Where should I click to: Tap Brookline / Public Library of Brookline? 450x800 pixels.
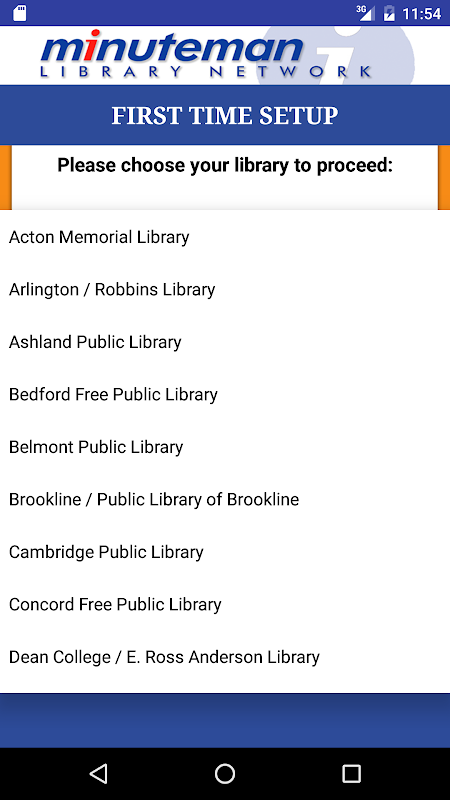[x=225, y=499]
